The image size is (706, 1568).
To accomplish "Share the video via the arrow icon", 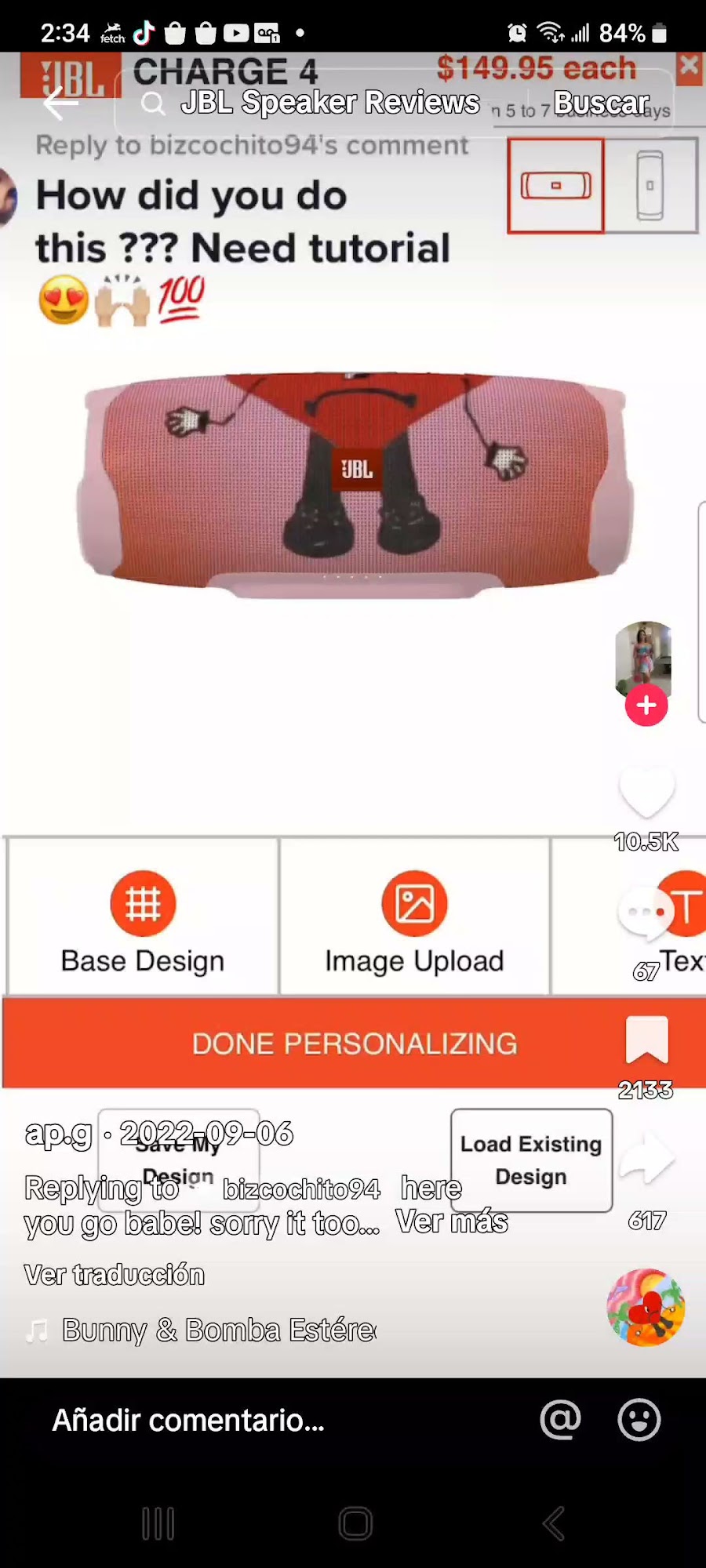I will click(x=646, y=1160).
